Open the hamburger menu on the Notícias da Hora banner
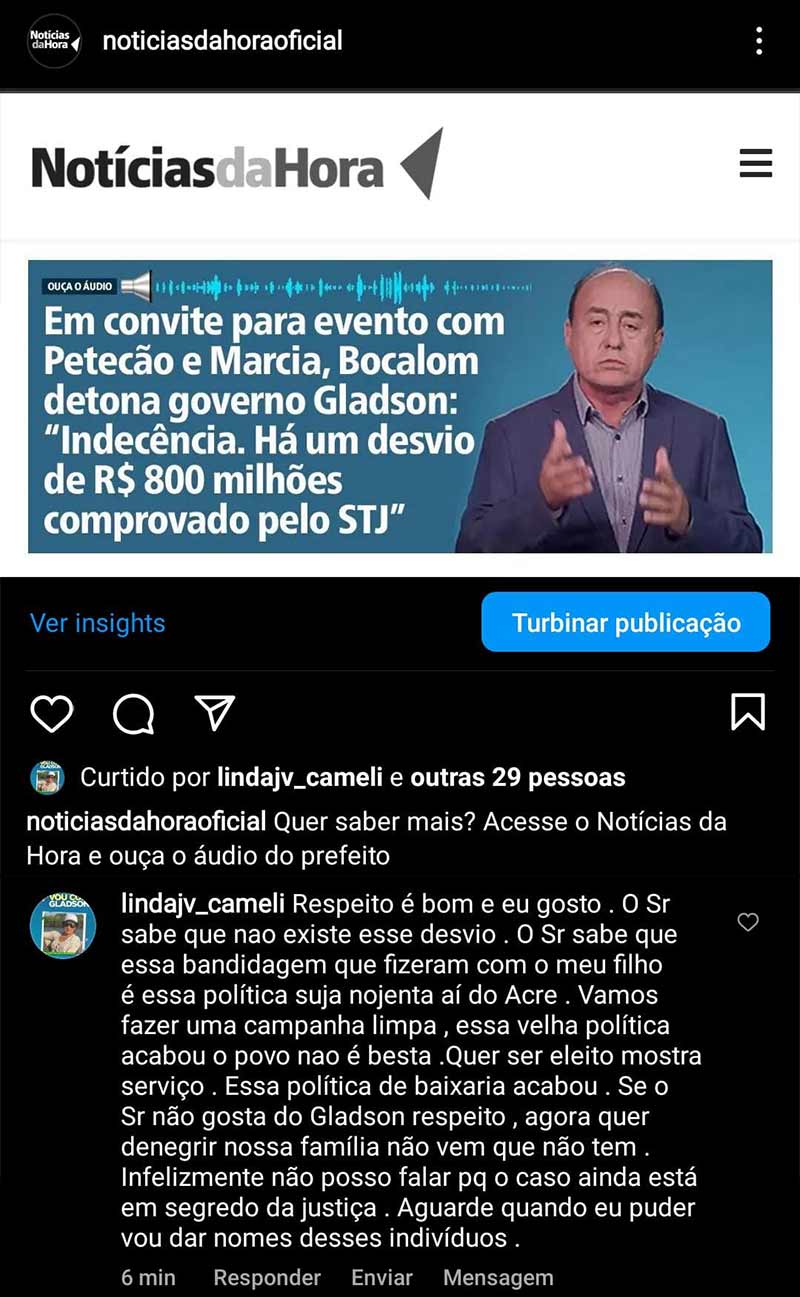 (x=755, y=164)
